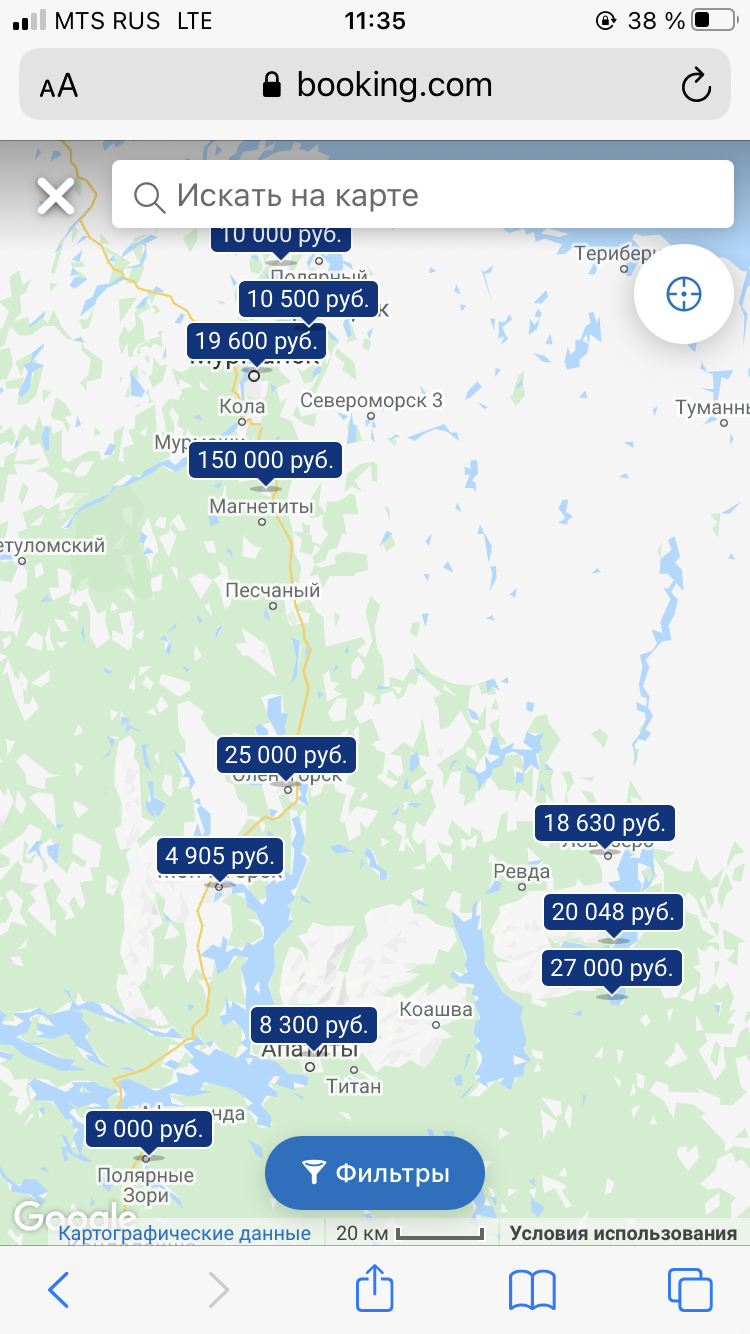This screenshot has width=750, height=1334.
Task: Select the 19 600 руб. price marker
Action: pos(256,341)
